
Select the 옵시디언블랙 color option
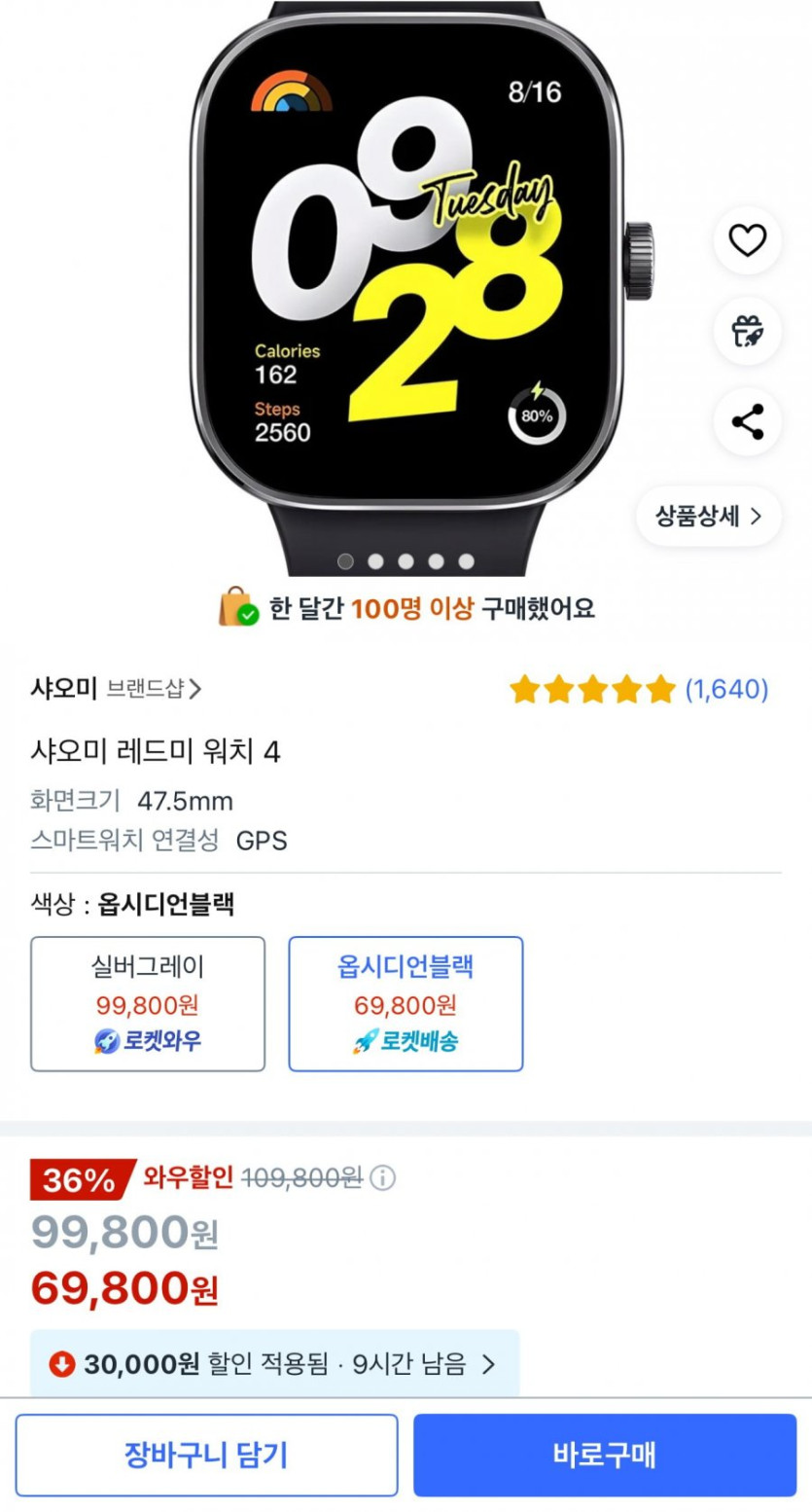click(406, 1003)
